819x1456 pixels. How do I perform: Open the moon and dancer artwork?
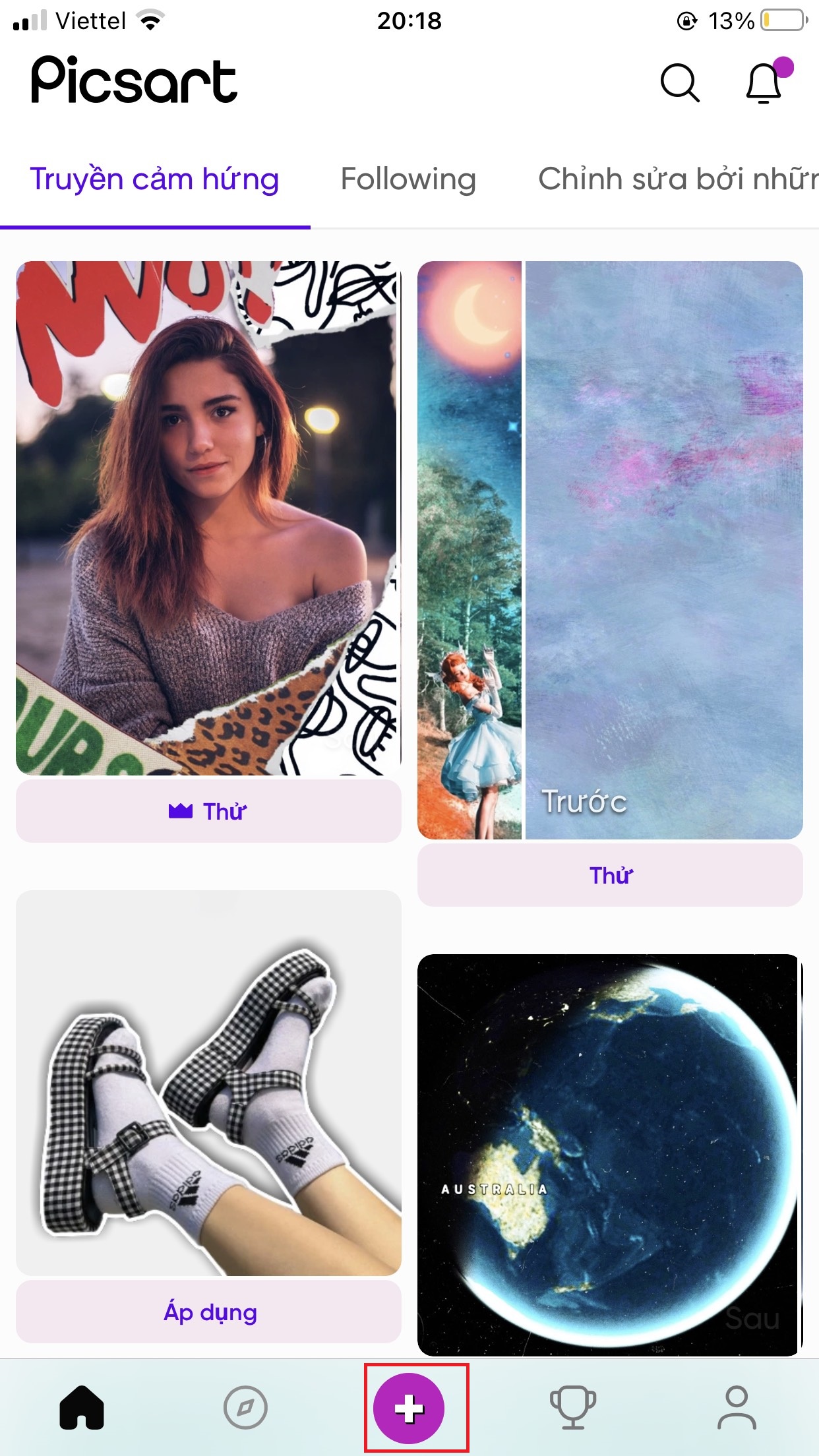tap(610, 550)
